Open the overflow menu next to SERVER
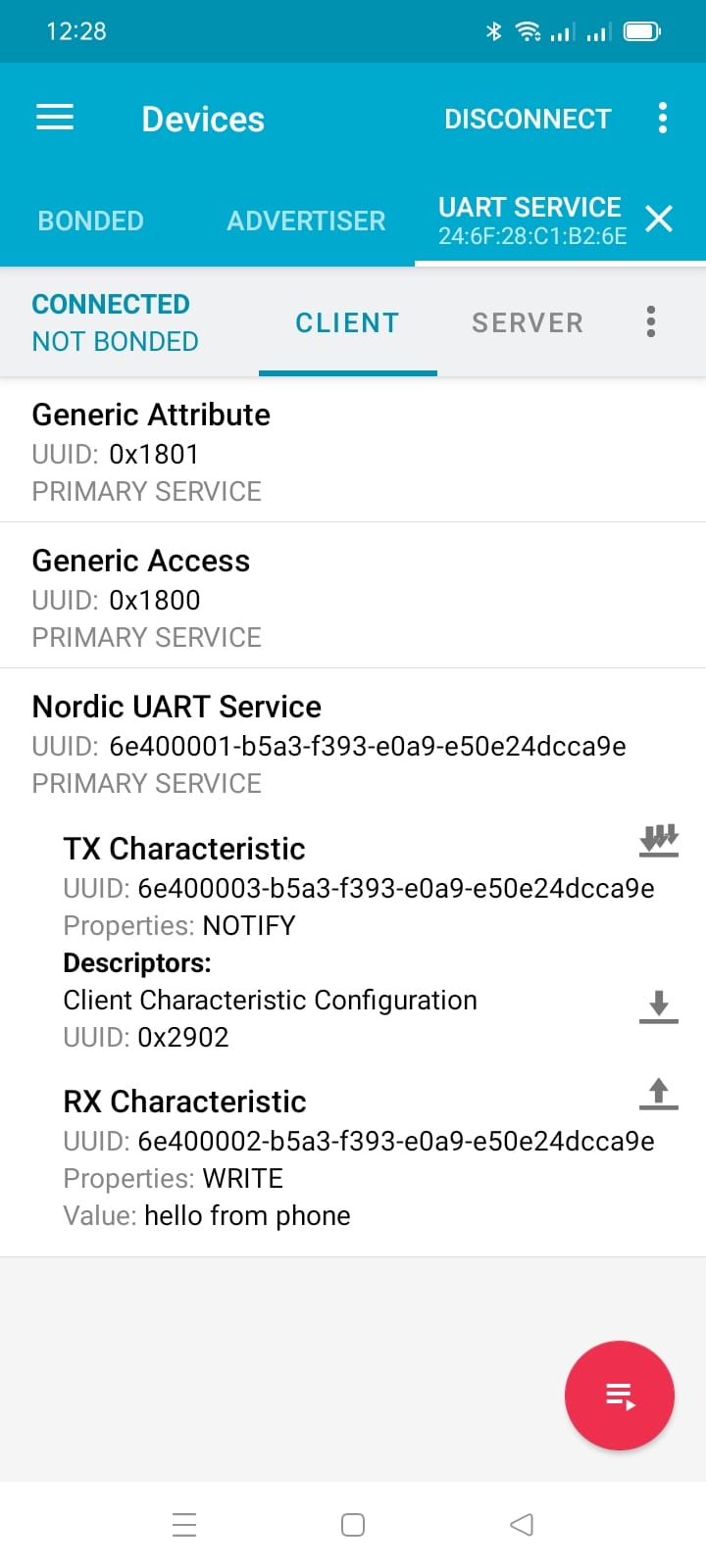The image size is (706, 1568). [x=651, y=321]
